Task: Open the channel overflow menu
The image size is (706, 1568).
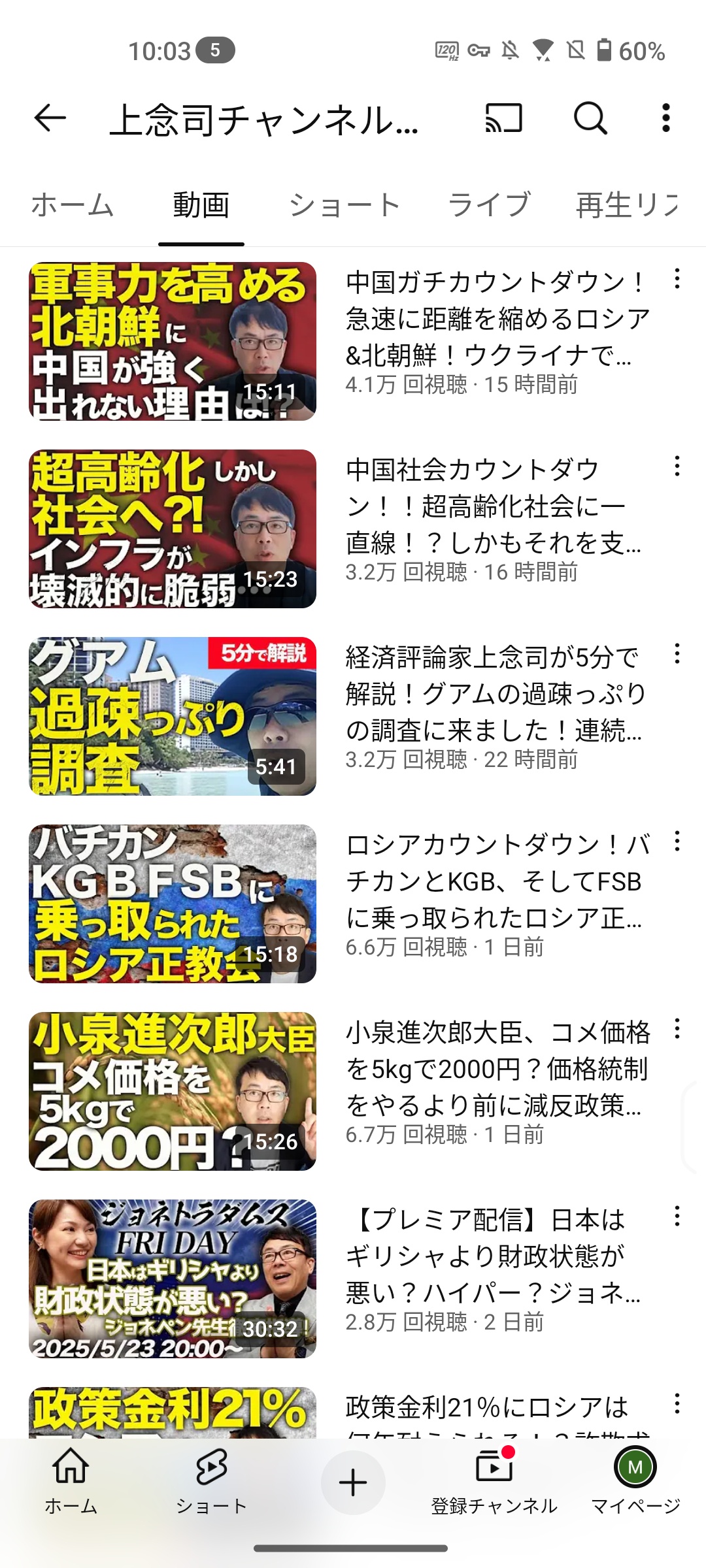Action: pyautogui.click(x=665, y=118)
